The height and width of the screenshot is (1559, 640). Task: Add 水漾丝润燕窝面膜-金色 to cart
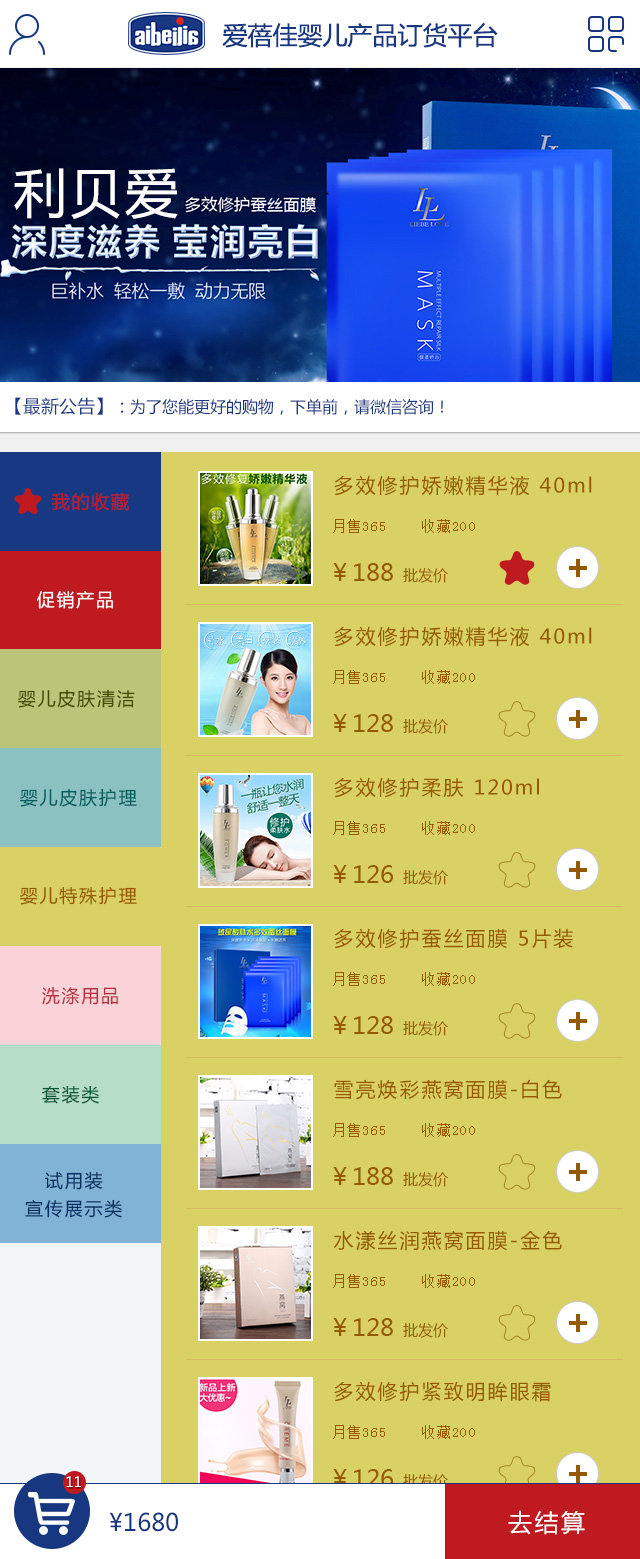click(577, 1323)
